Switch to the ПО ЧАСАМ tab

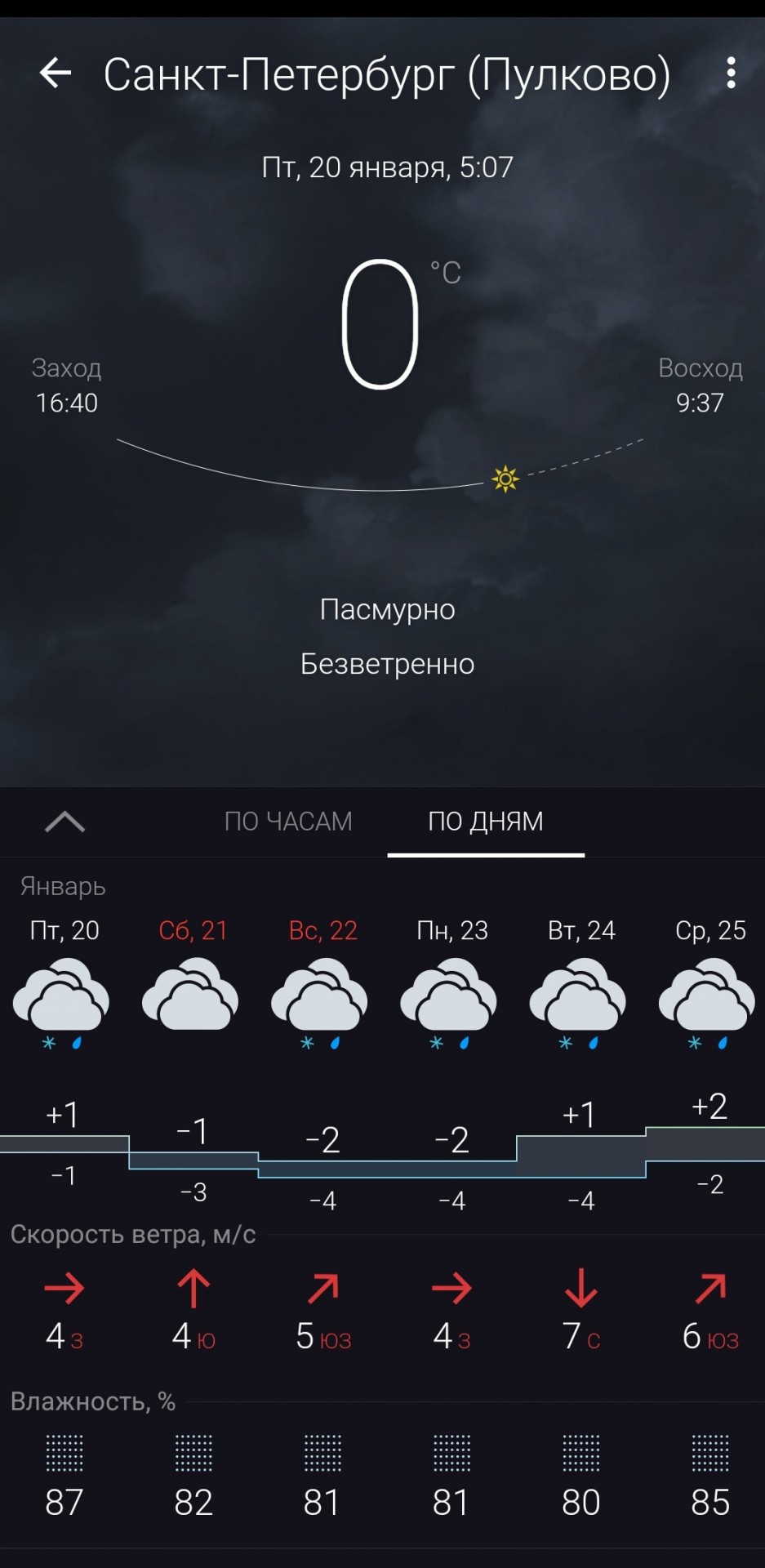pyautogui.click(x=288, y=821)
